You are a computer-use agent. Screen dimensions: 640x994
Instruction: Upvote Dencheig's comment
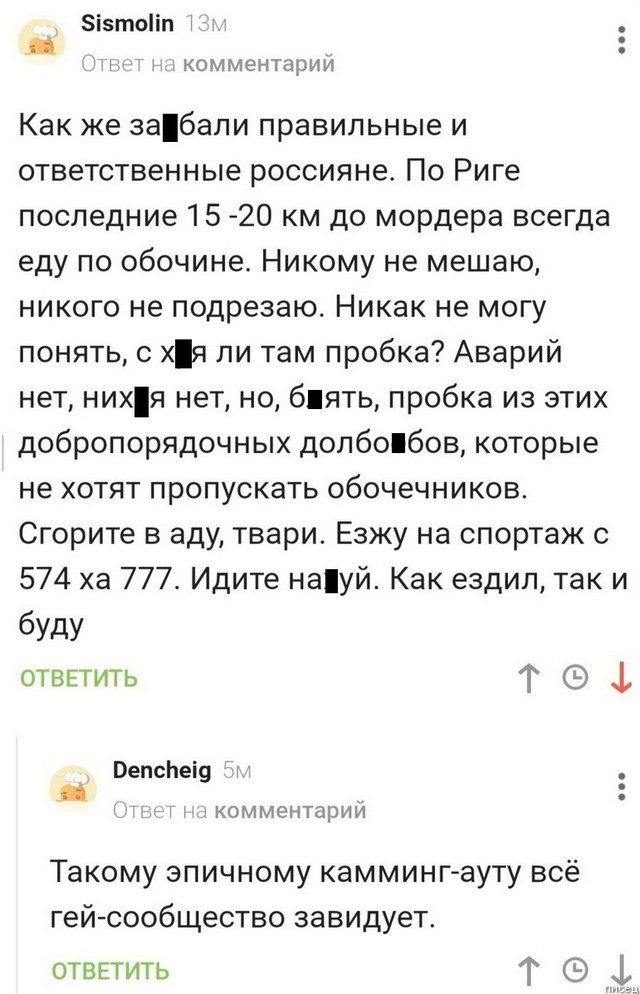coord(529,970)
